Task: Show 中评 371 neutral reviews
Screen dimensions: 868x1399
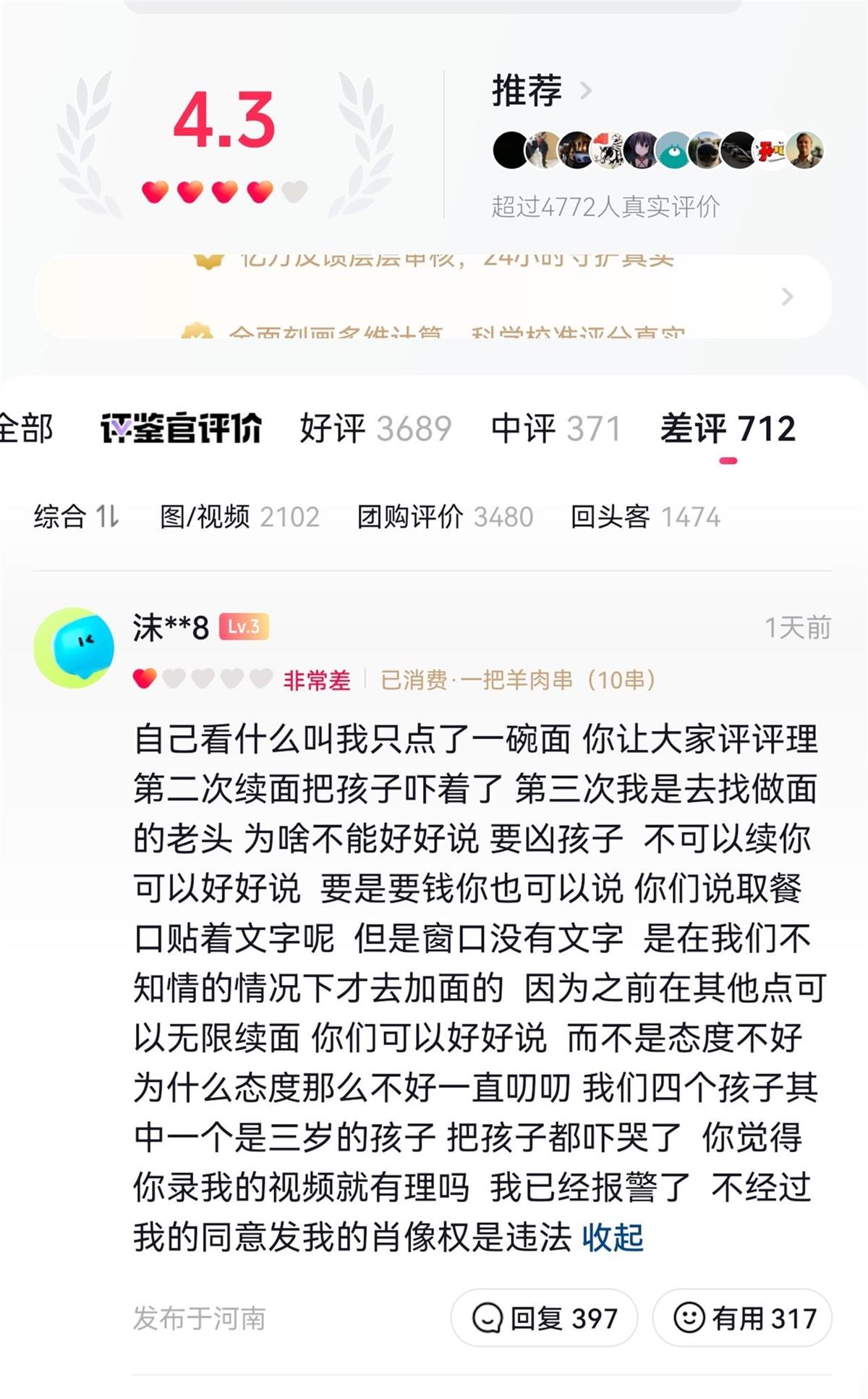Action: pyautogui.click(x=556, y=428)
